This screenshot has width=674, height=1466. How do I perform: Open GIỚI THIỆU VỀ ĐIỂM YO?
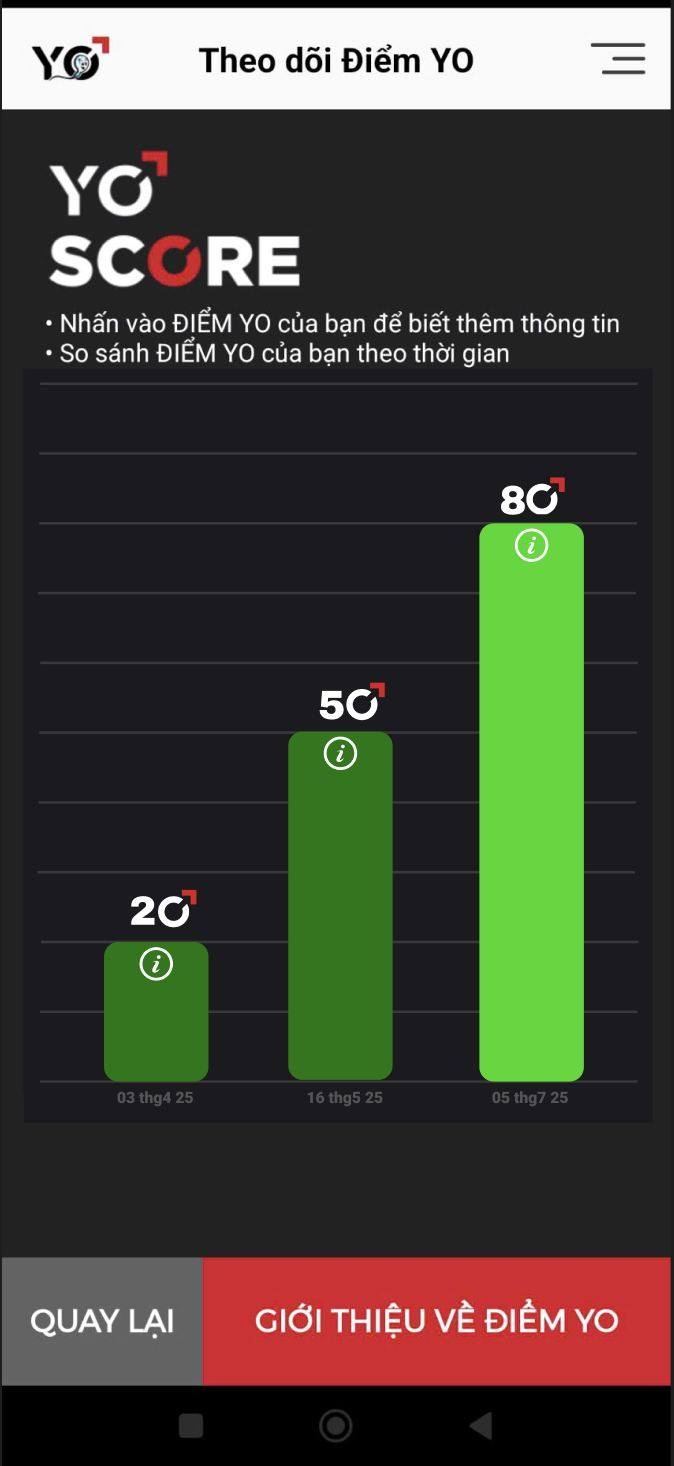coord(437,1321)
